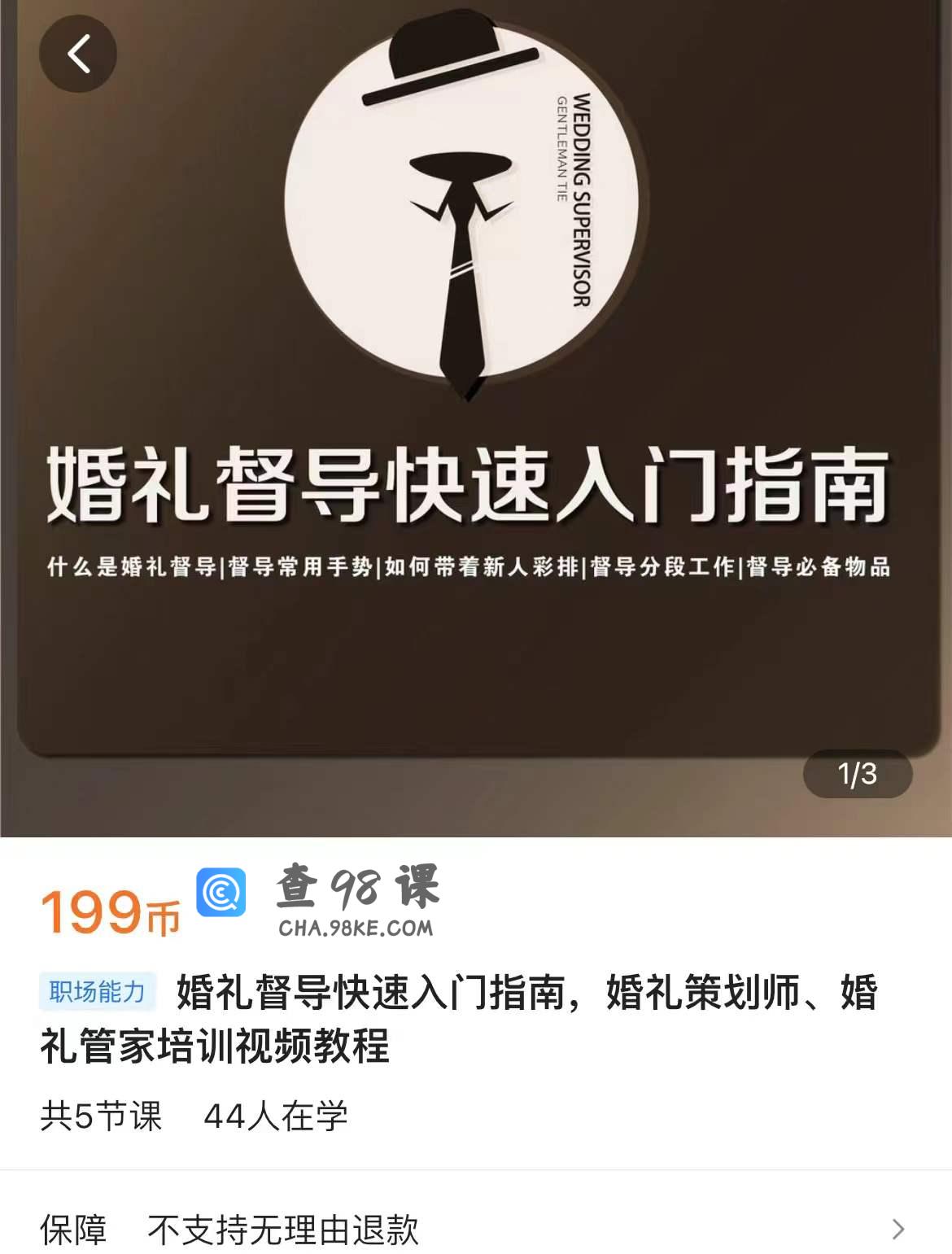Open the 保障 refund policy row

(x=475, y=1229)
